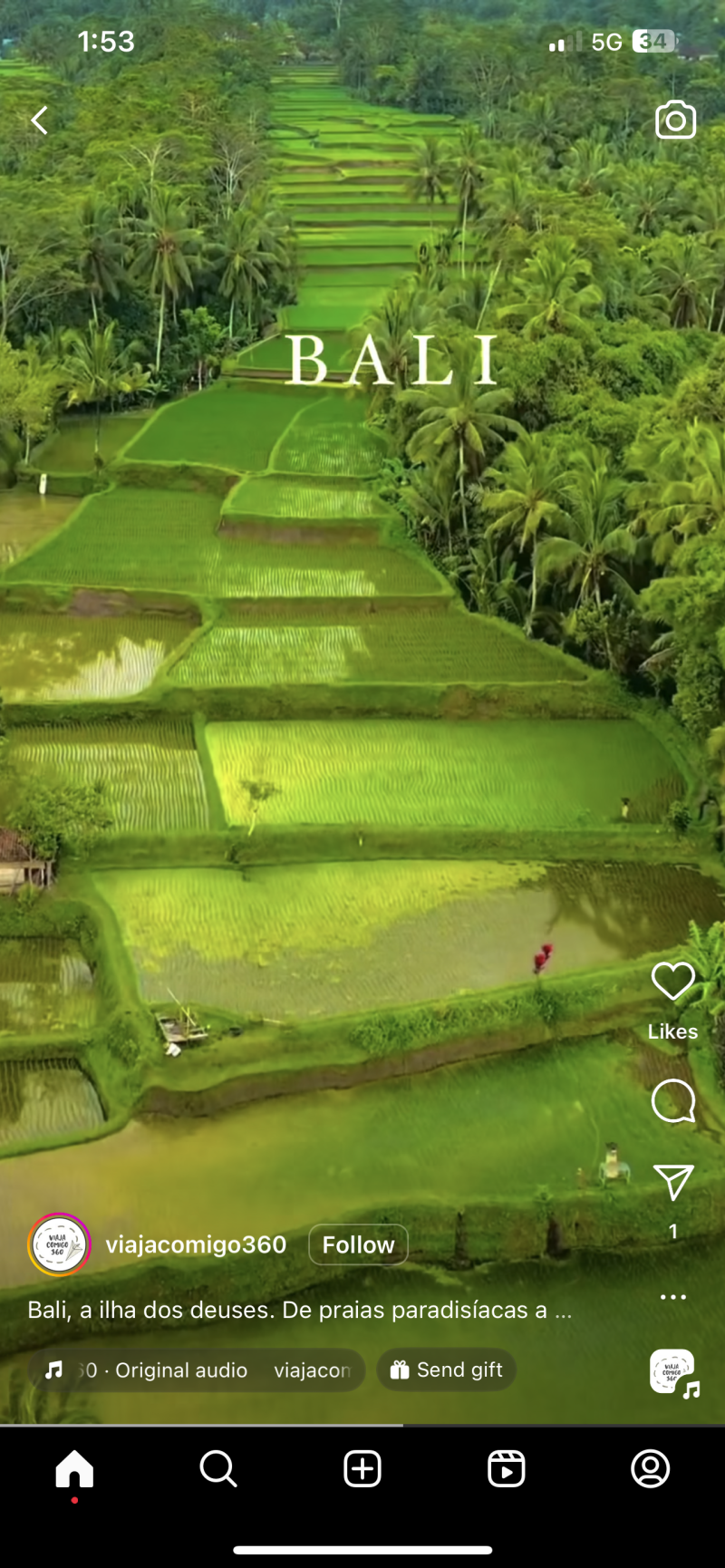This screenshot has width=725, height=1568.
Task: Expand the caption starting with Bali, a ilha
Action: pyautogui.click(x=299, y=1310)
